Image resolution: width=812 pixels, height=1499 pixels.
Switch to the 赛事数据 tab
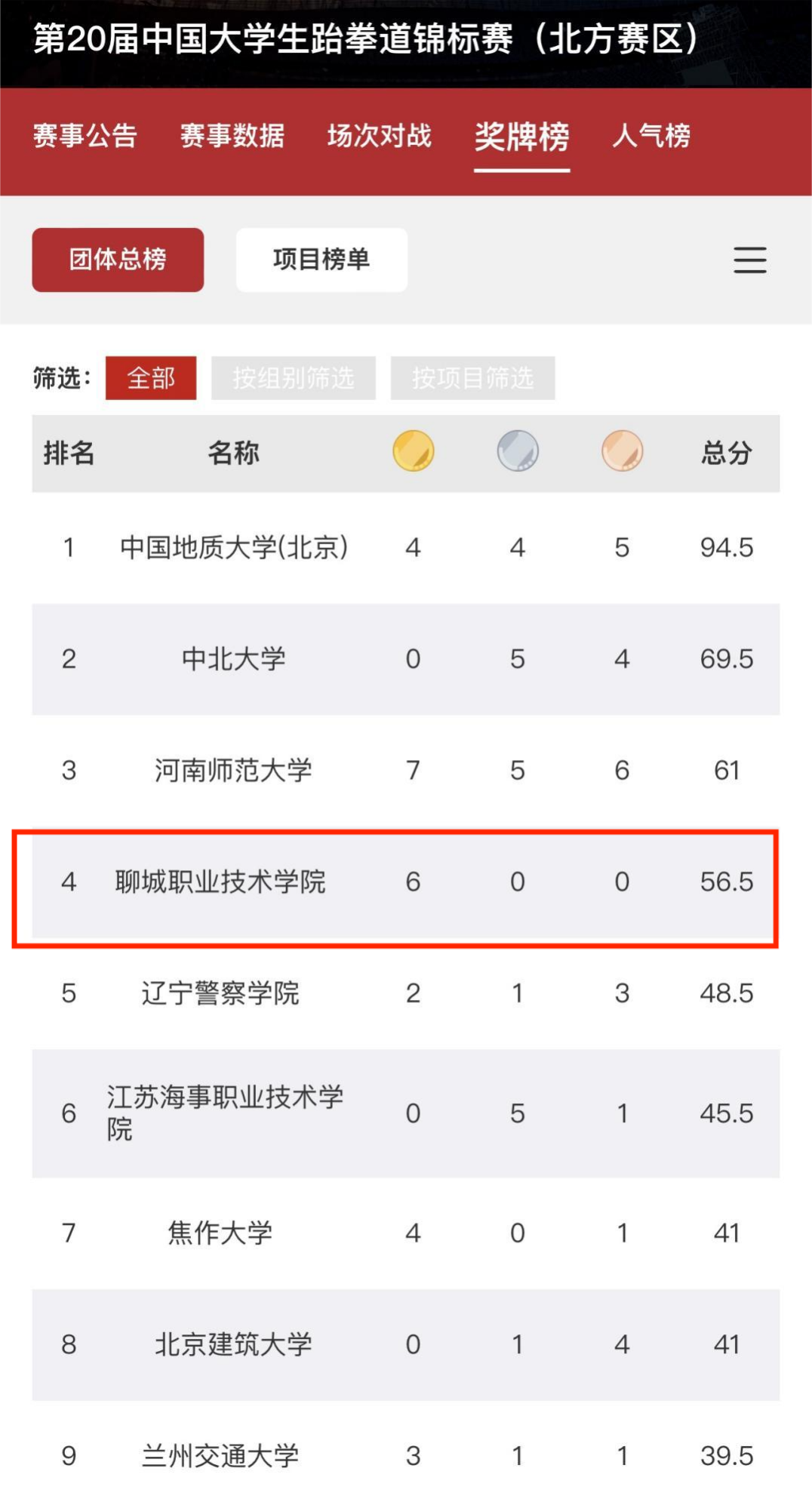pos(232,136)
